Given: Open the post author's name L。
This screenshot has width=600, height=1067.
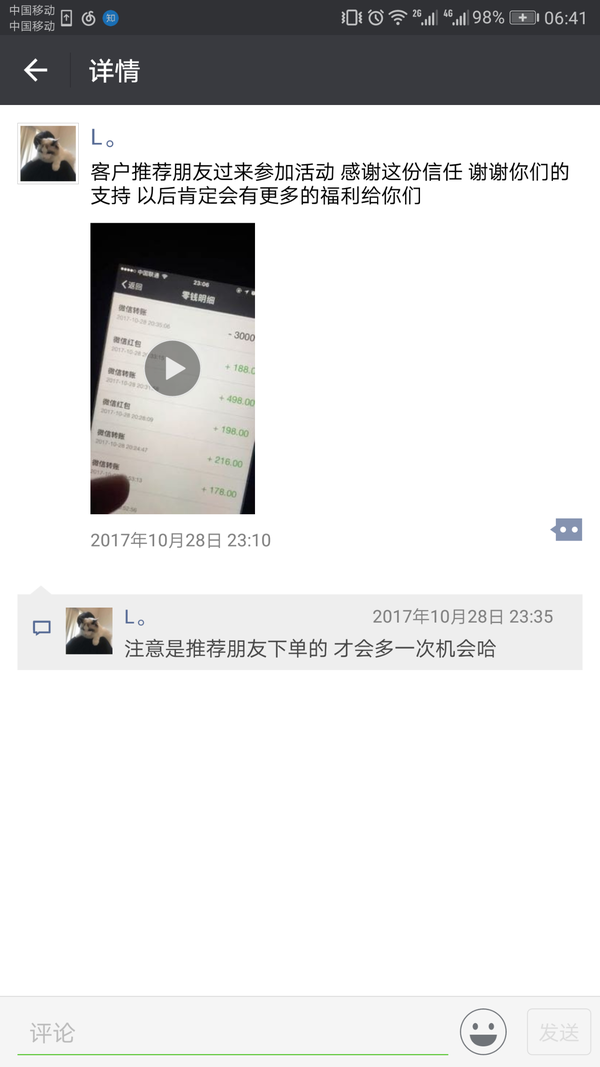Looking at the screenshot, I should pos(103,138).
